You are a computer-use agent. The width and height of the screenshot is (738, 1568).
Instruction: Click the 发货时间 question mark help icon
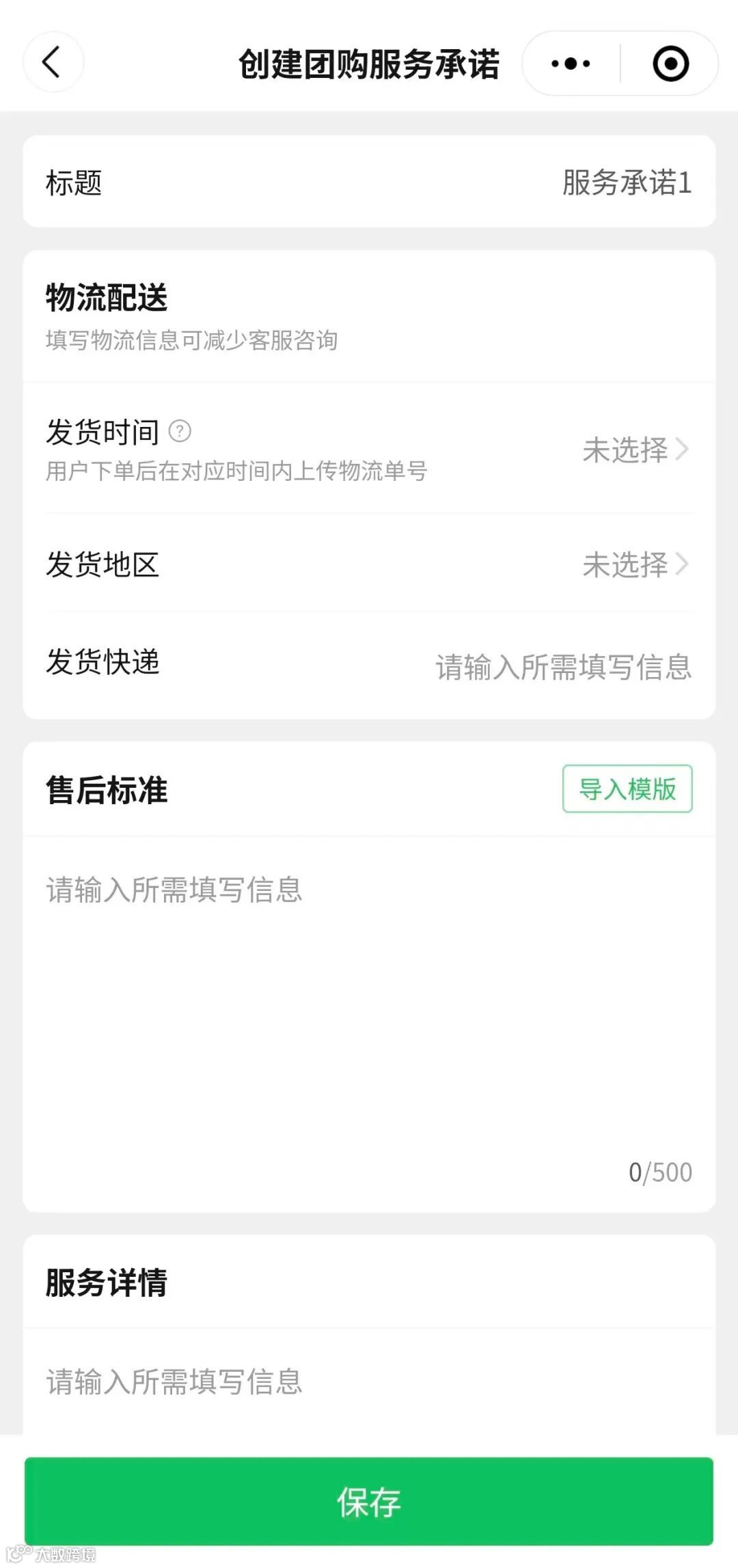click(179, 432)
